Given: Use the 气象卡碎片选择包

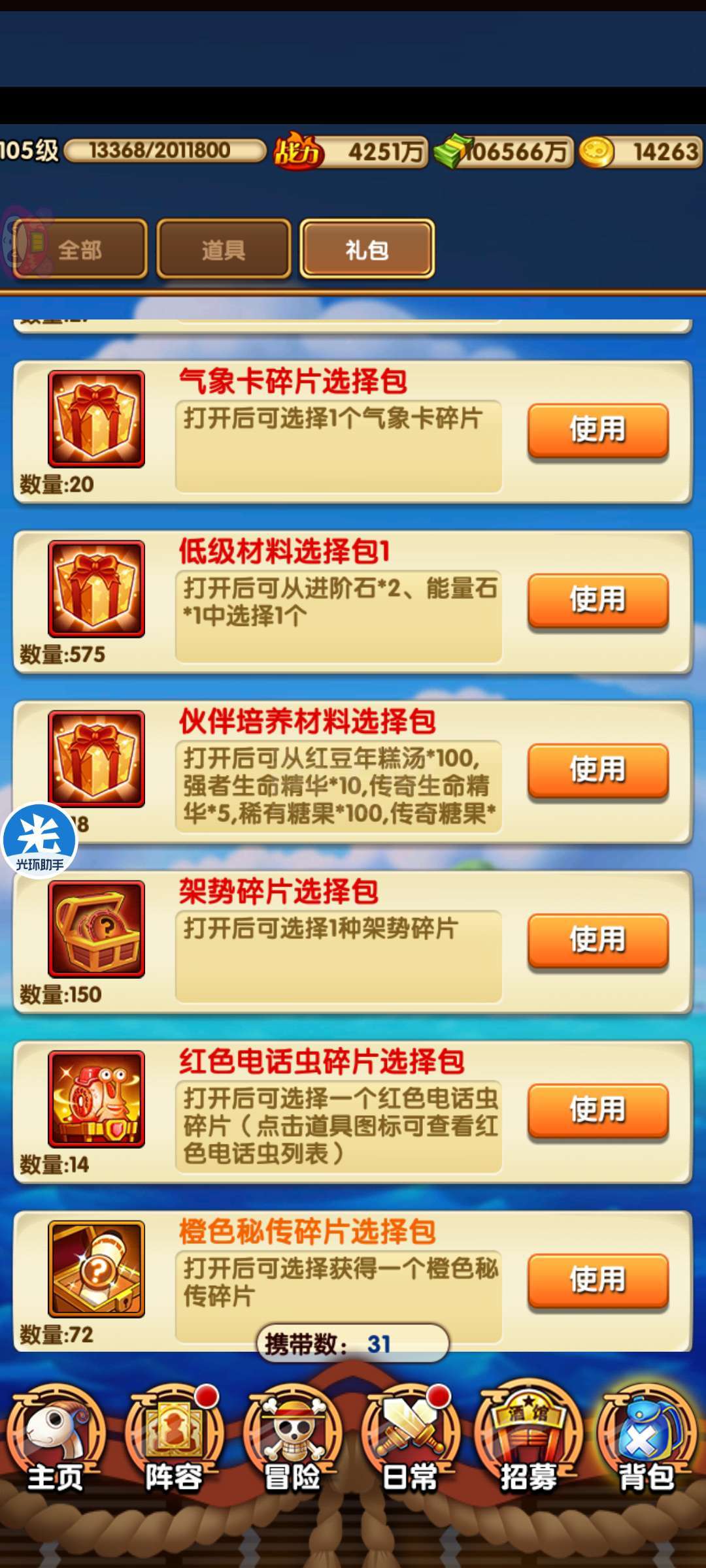Looking at the screenshot, I should [x=598, y=430].
